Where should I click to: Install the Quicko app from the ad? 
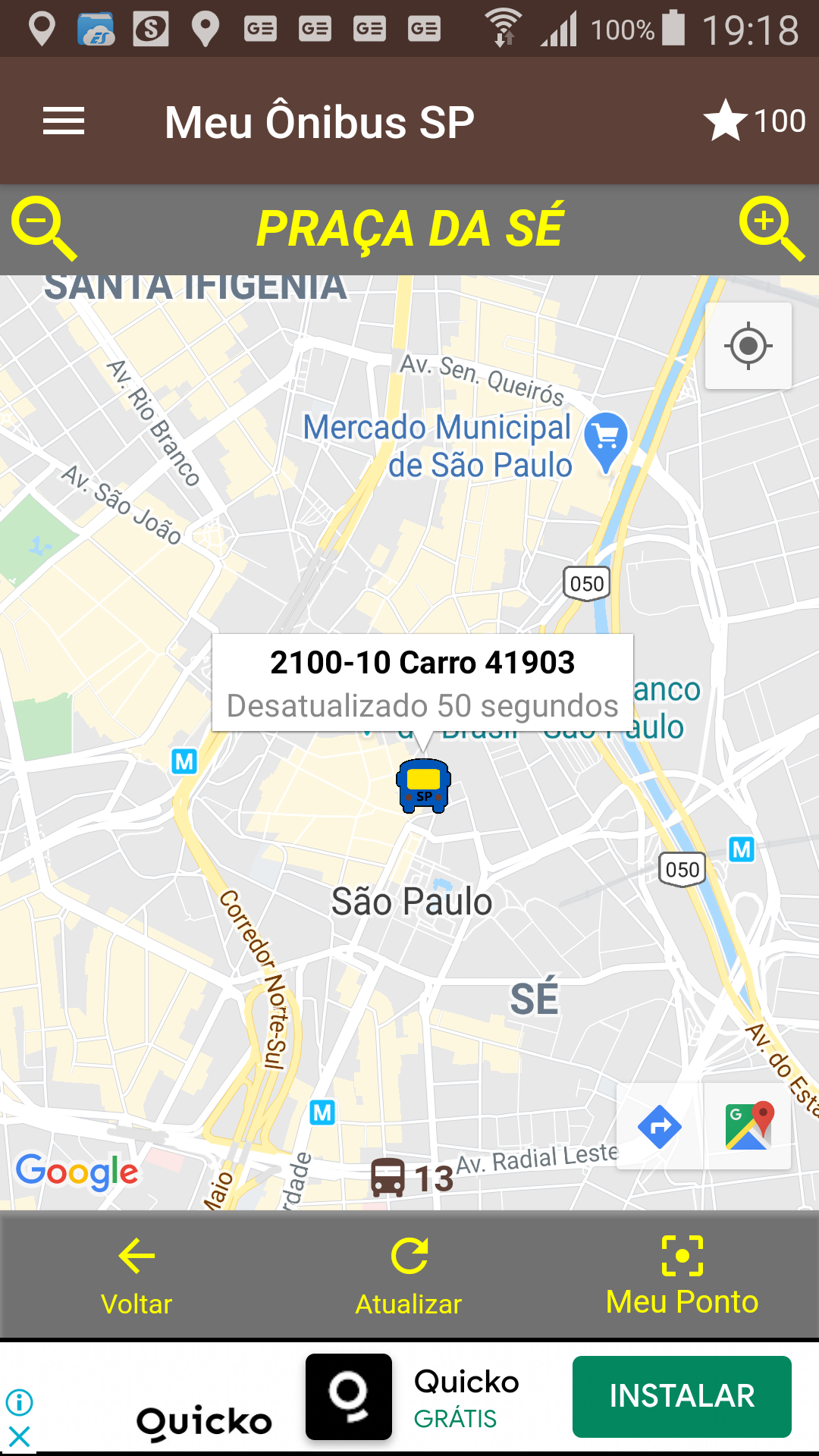[682, 1396]
